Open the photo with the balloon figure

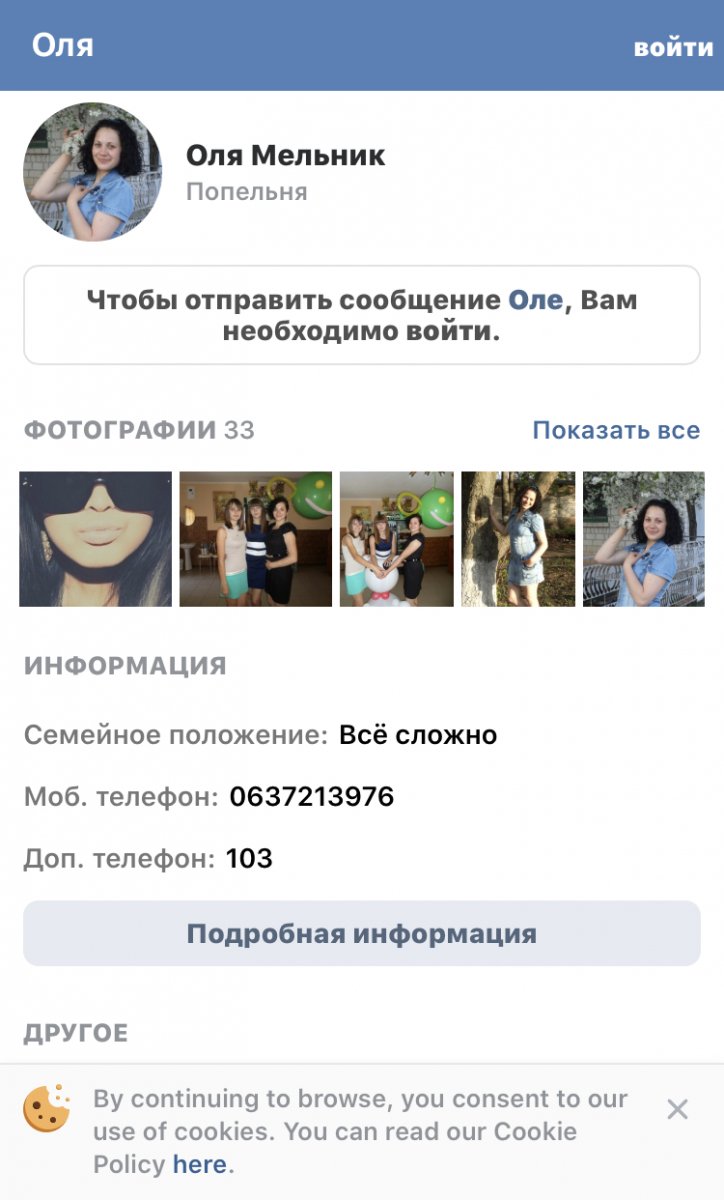pos(396,539)
